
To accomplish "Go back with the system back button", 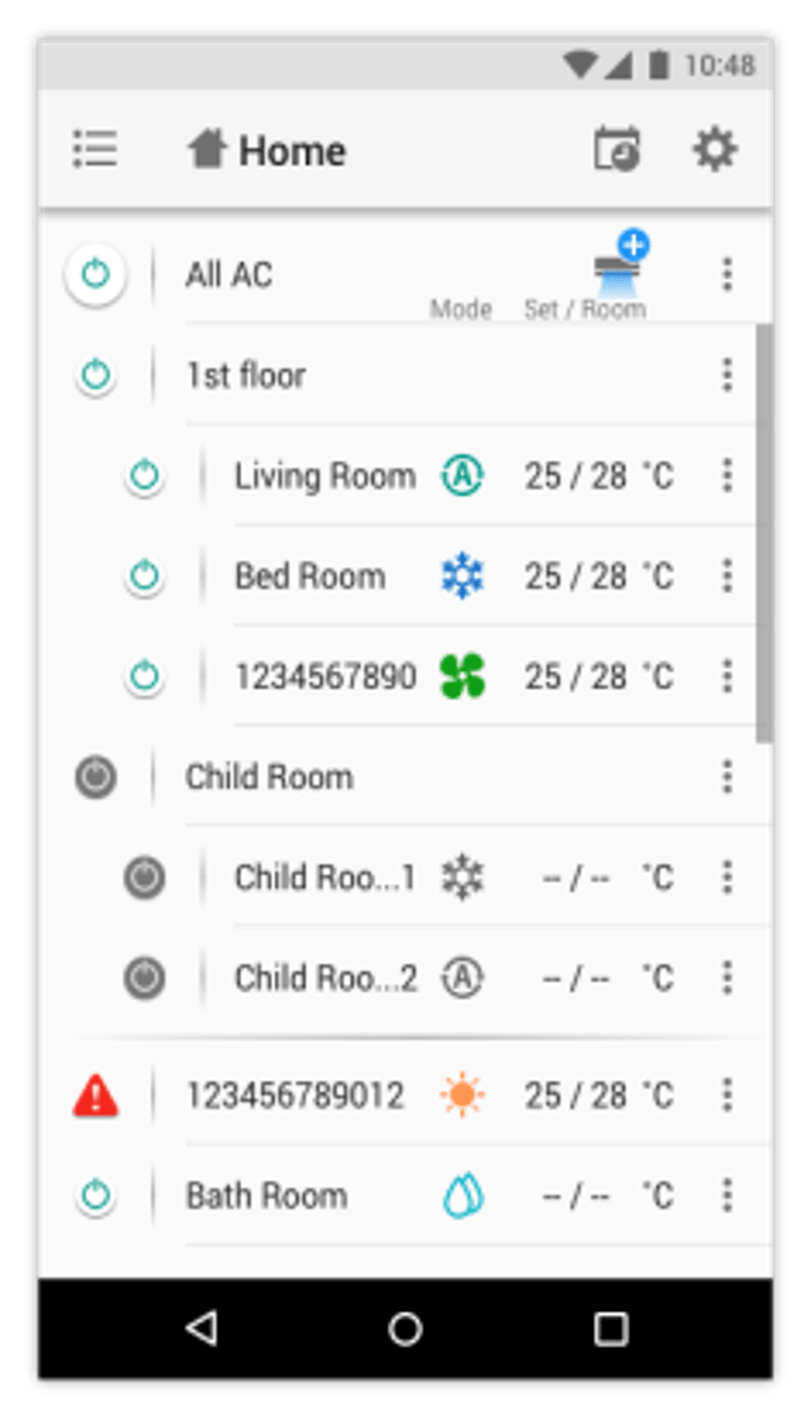I will [202, 1329].
